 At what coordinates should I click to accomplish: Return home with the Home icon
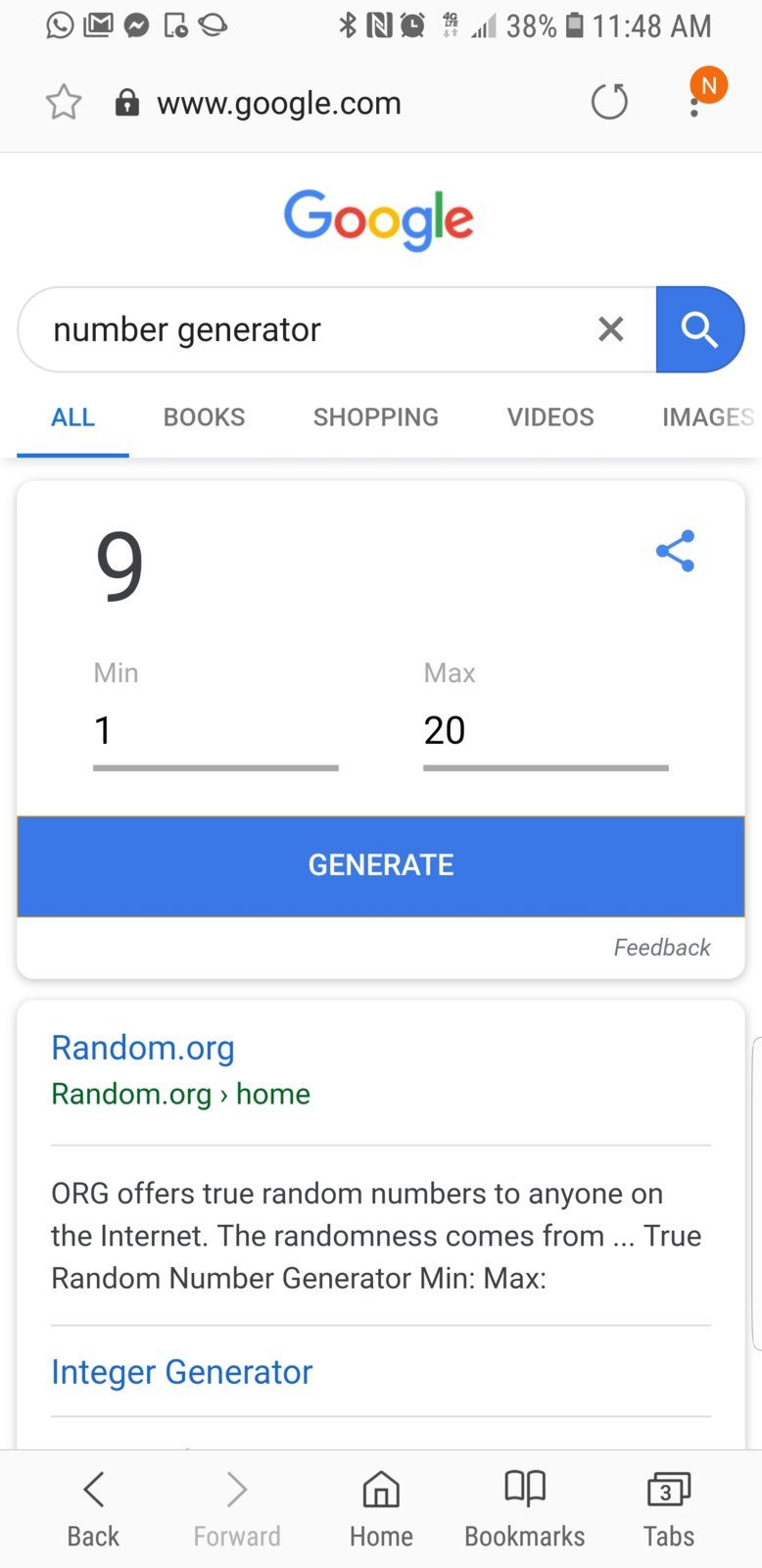click(x=380, y=1506)
